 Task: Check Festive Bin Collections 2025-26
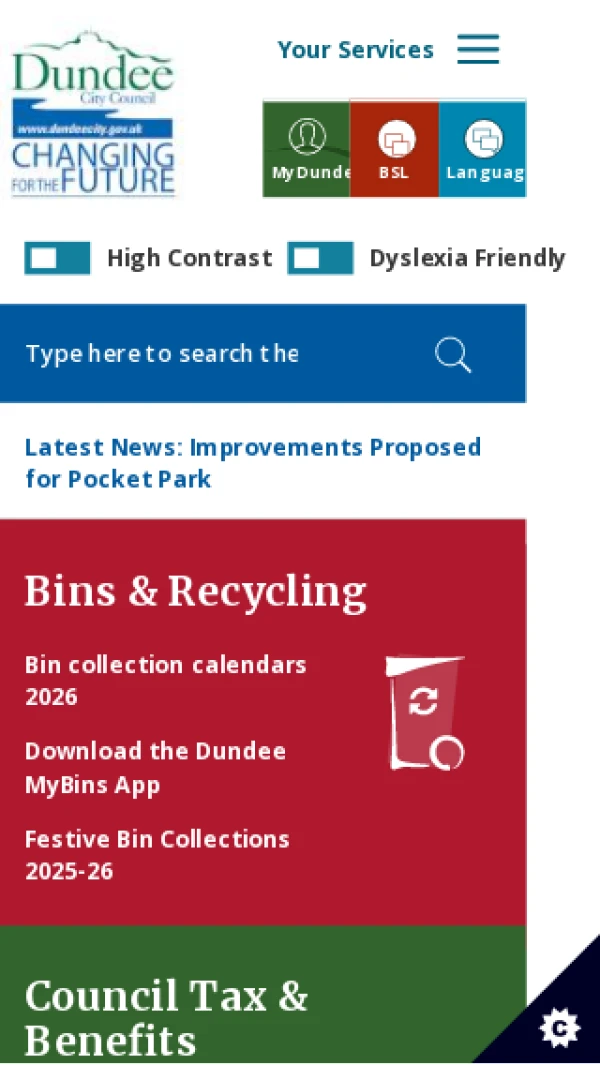pos(157,854)
